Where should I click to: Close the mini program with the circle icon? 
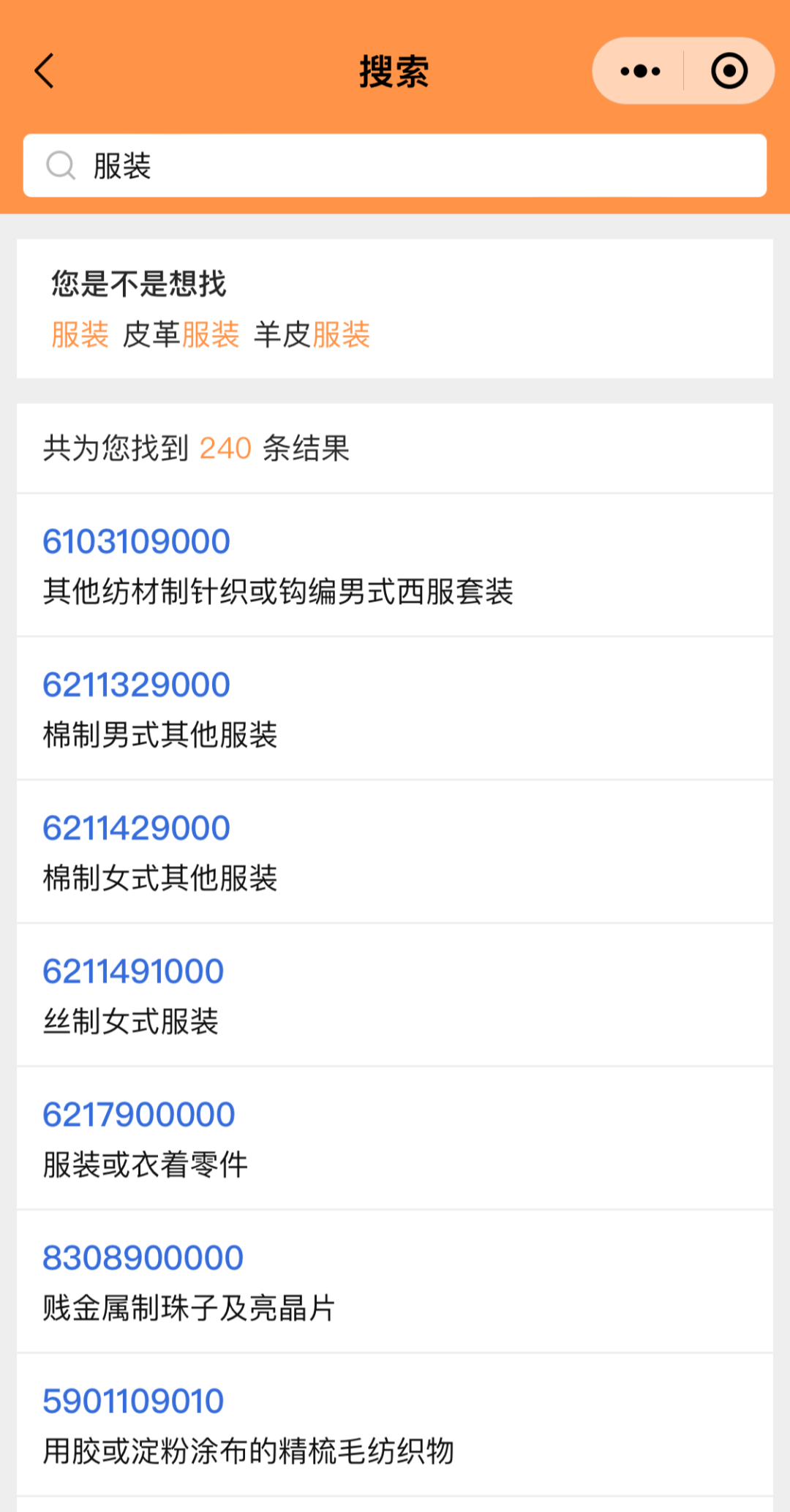(729, 71)
